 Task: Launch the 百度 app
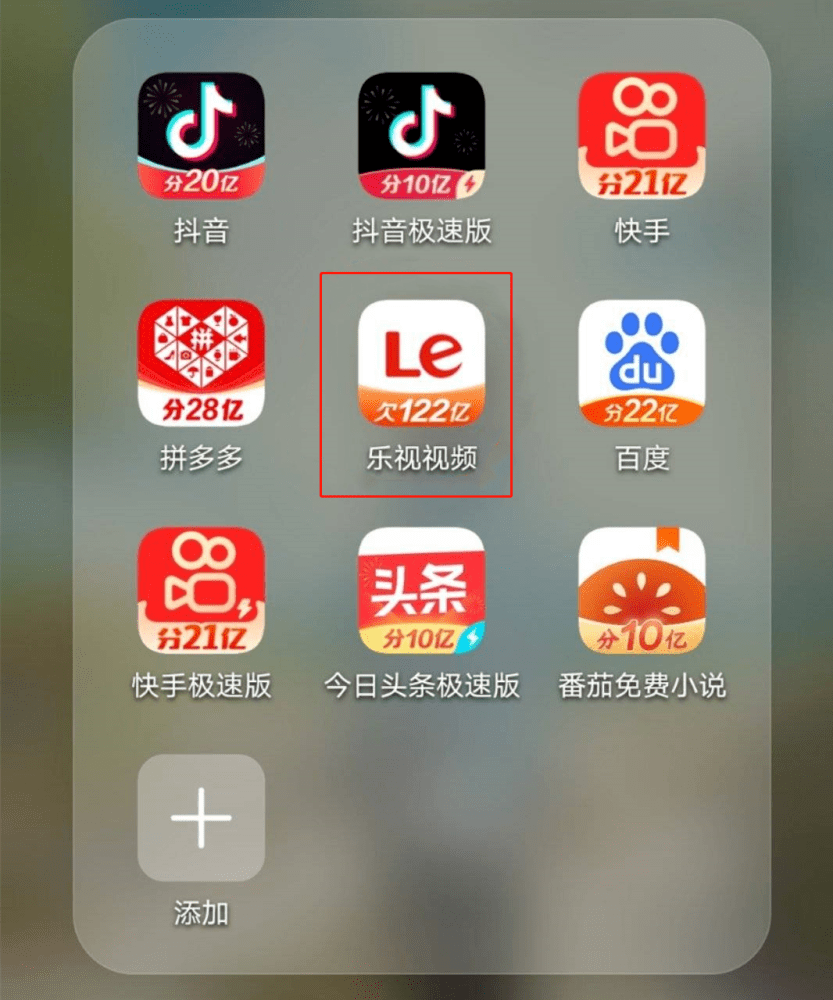tap(641, 363)
